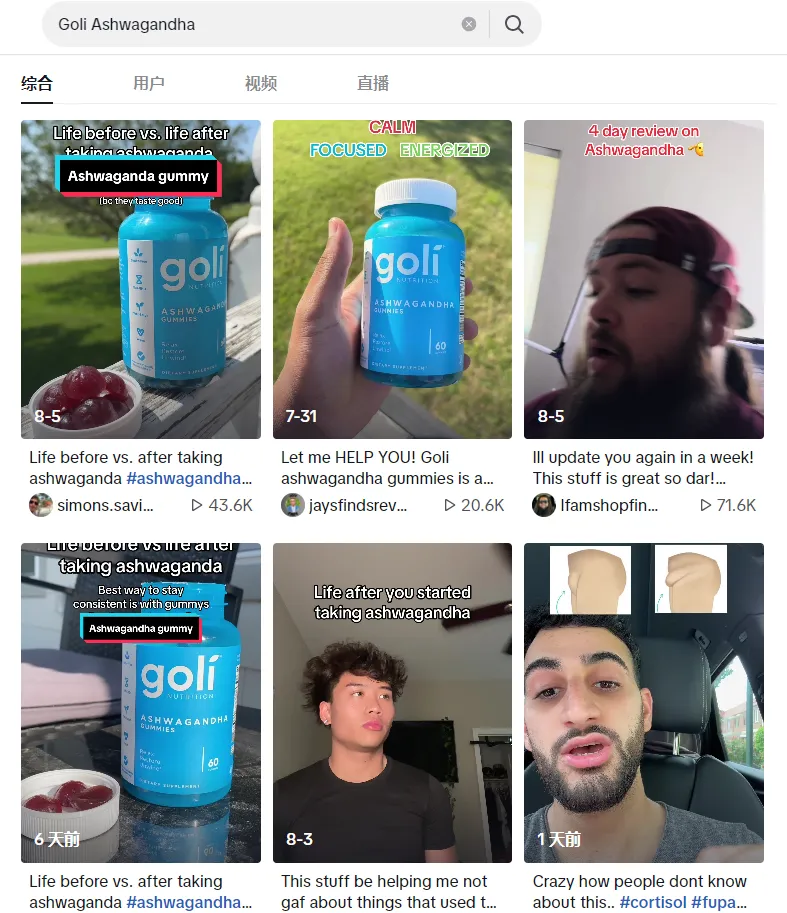787x913 pixels.
Task: Visit simons.savi profile
Action: 104,505
